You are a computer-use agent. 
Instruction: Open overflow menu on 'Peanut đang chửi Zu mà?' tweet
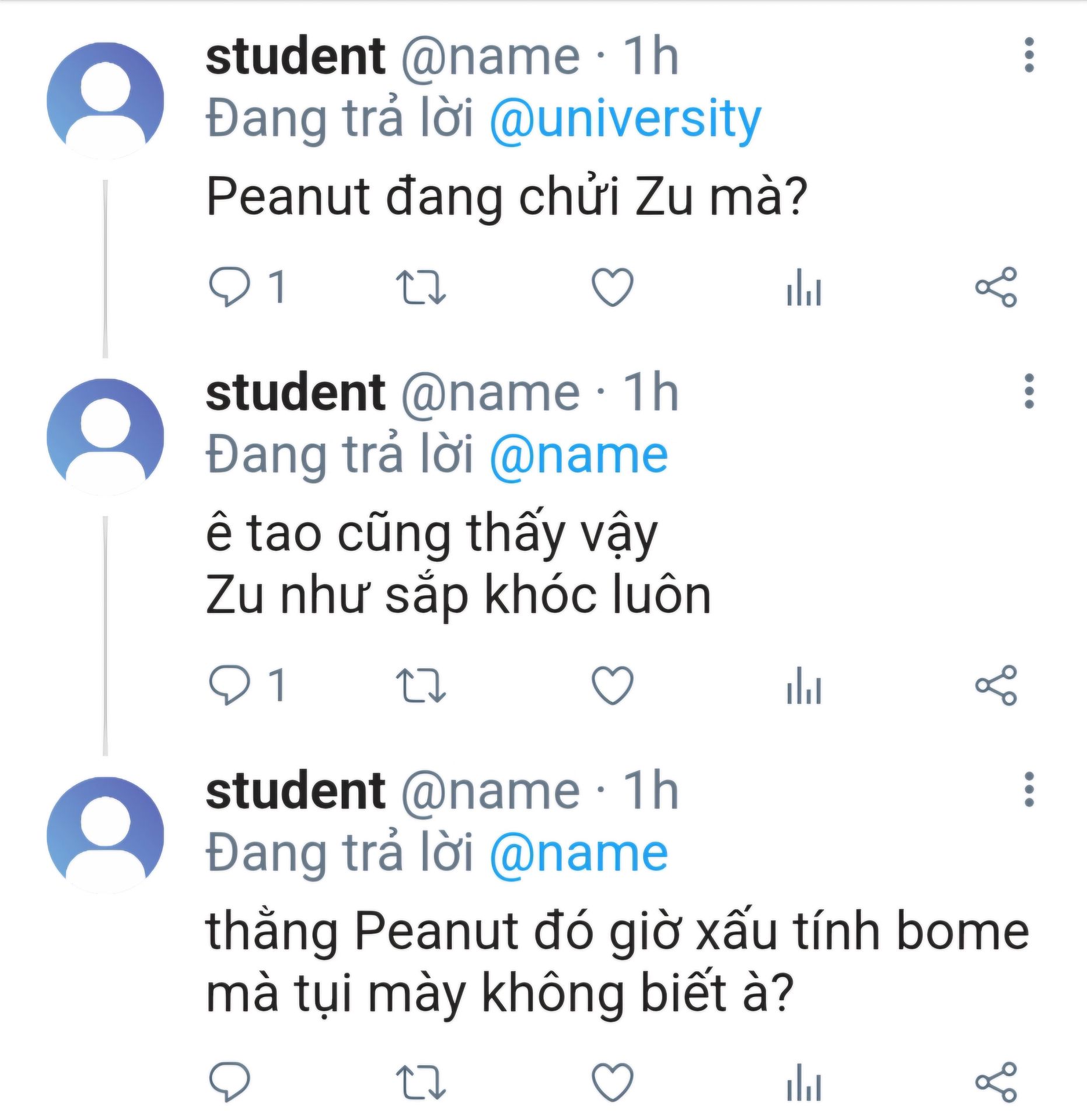(1029, 55)
